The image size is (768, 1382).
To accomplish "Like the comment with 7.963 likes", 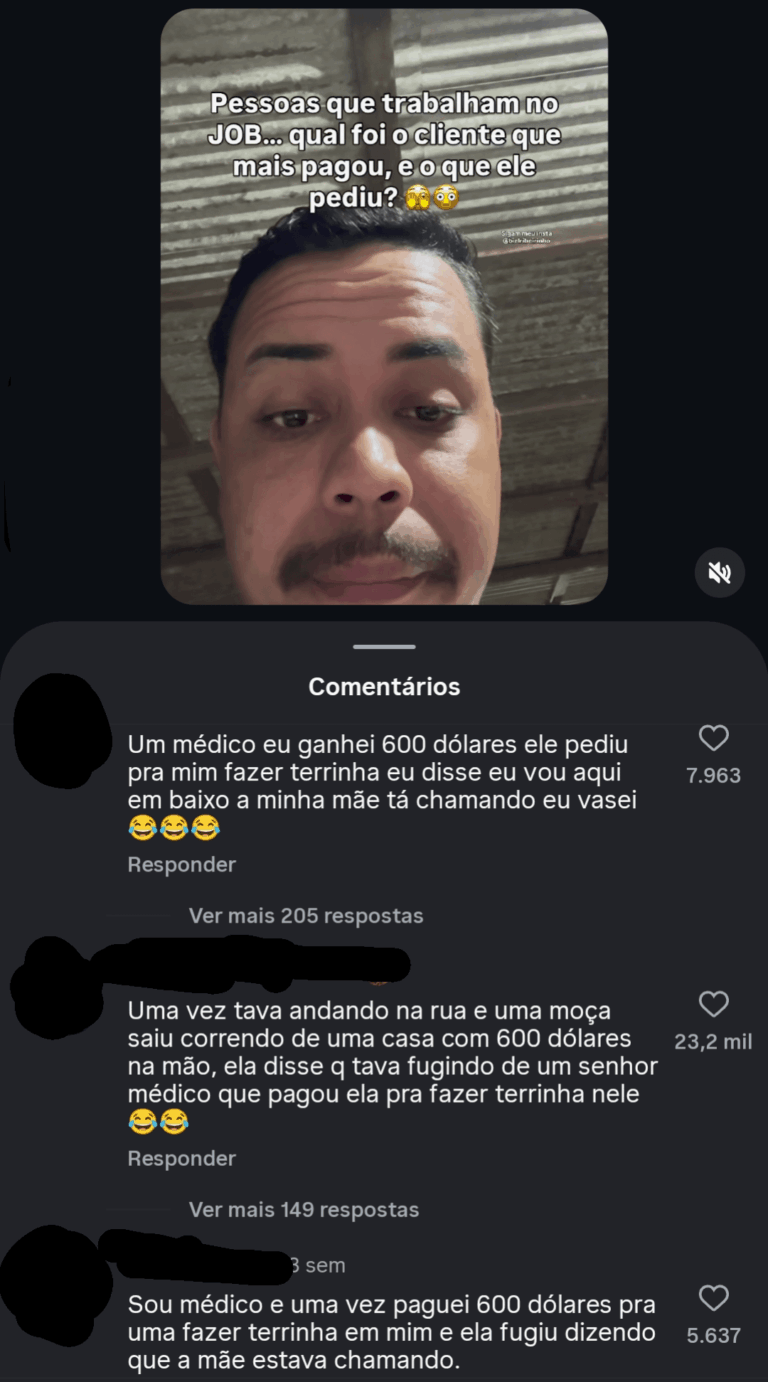I will tap(713, 739).
